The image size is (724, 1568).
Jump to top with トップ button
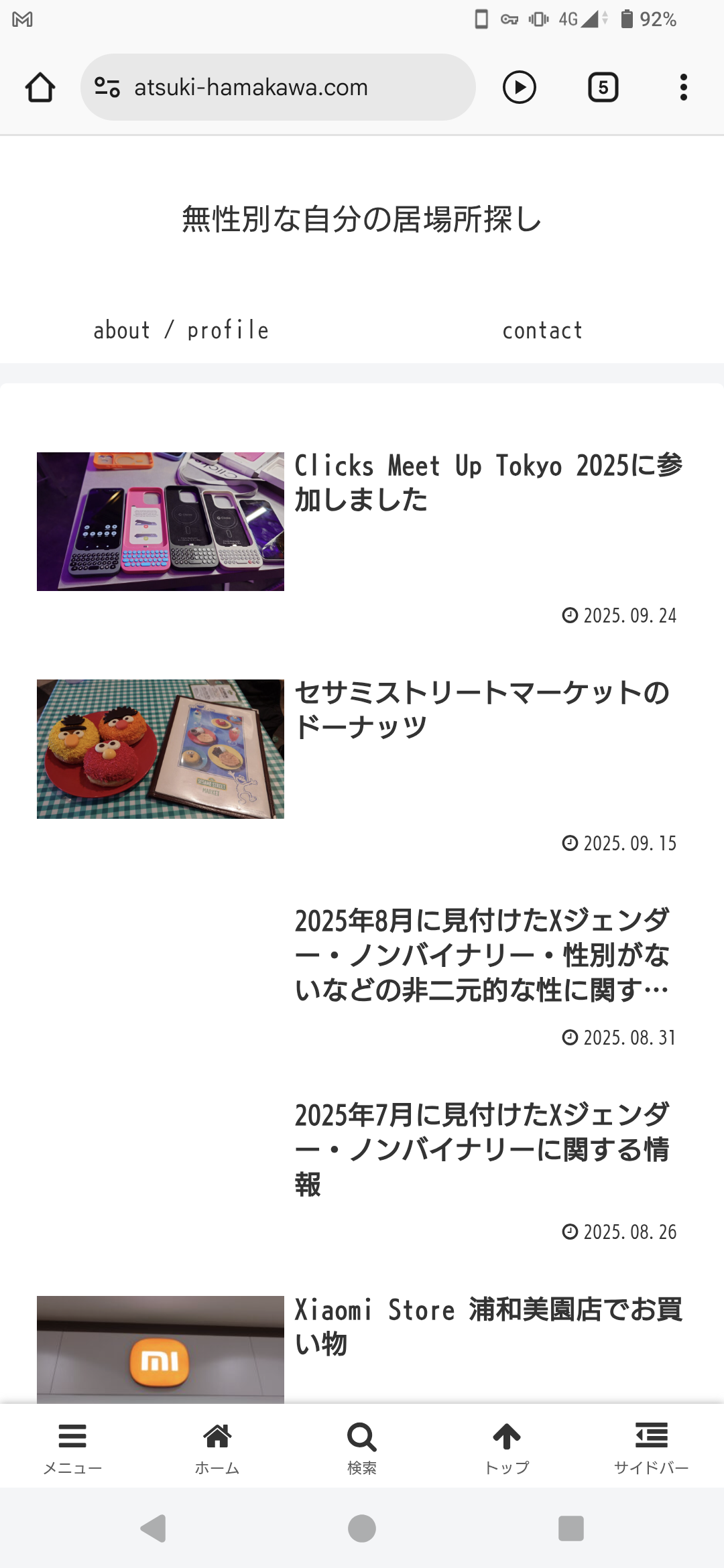tap(507, 1447)
